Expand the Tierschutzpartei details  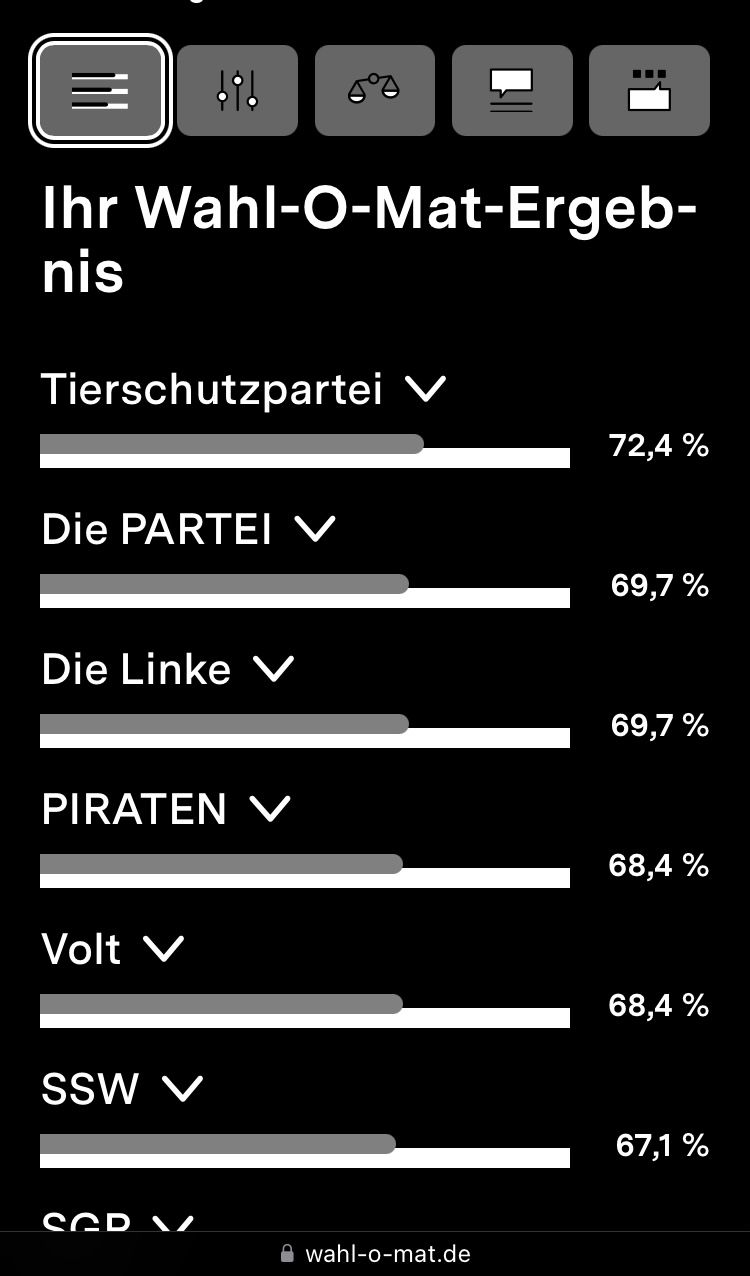point(426,389)
